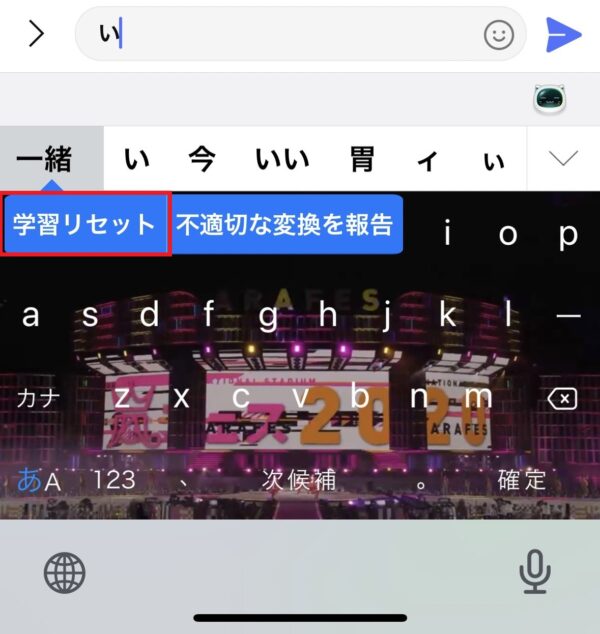
Task: Expand the candidate list chevron
Action: 565,158
